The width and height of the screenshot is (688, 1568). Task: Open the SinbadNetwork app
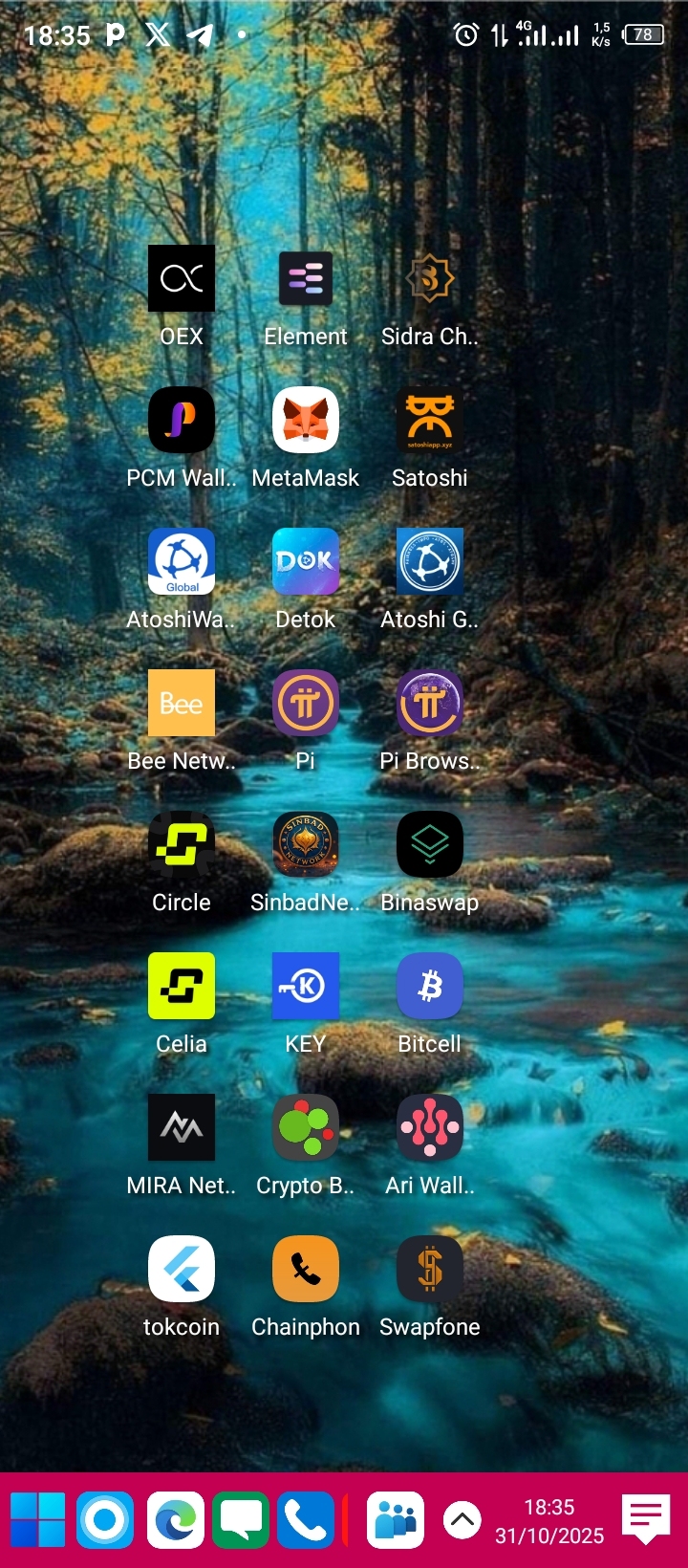click(306, 844)
